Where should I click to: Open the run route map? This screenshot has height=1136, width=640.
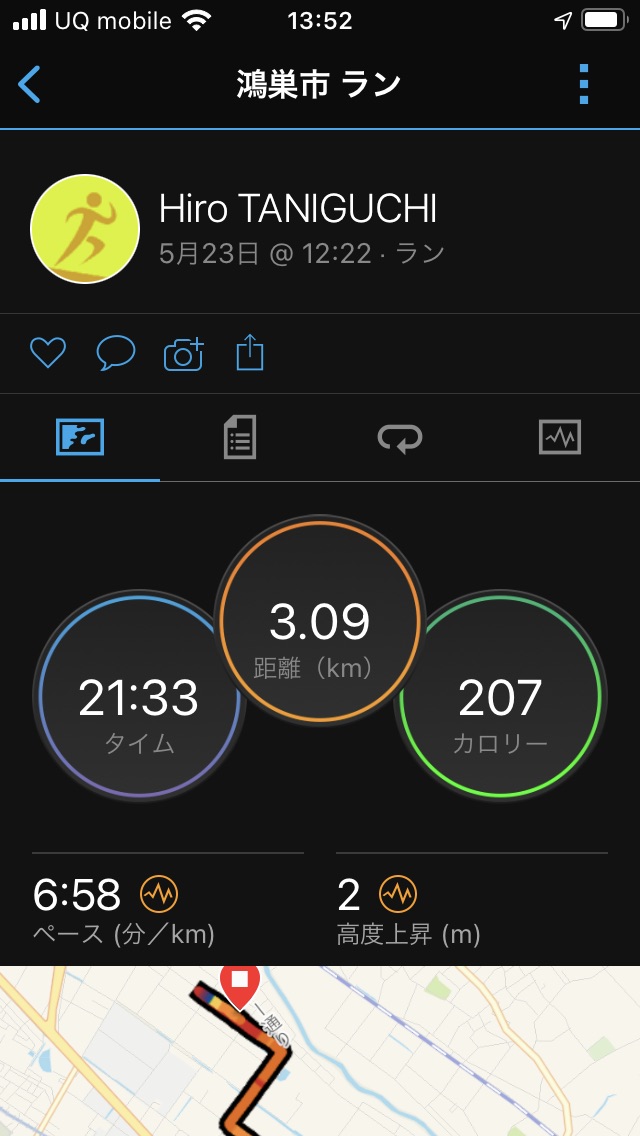pos(320,1051)
